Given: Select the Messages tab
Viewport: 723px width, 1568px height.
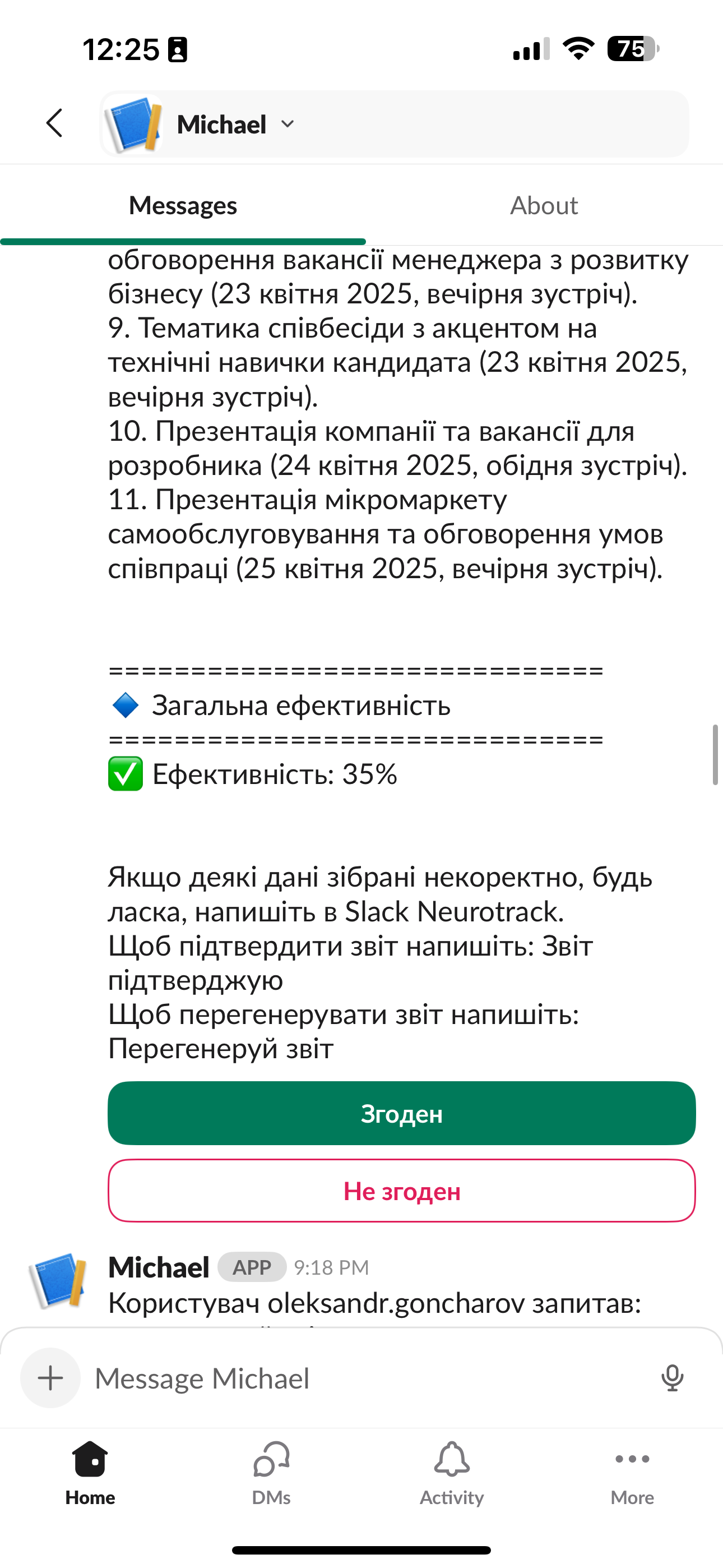Looking at the screenshot, I should pyautogui.click(x=183, y=206).
